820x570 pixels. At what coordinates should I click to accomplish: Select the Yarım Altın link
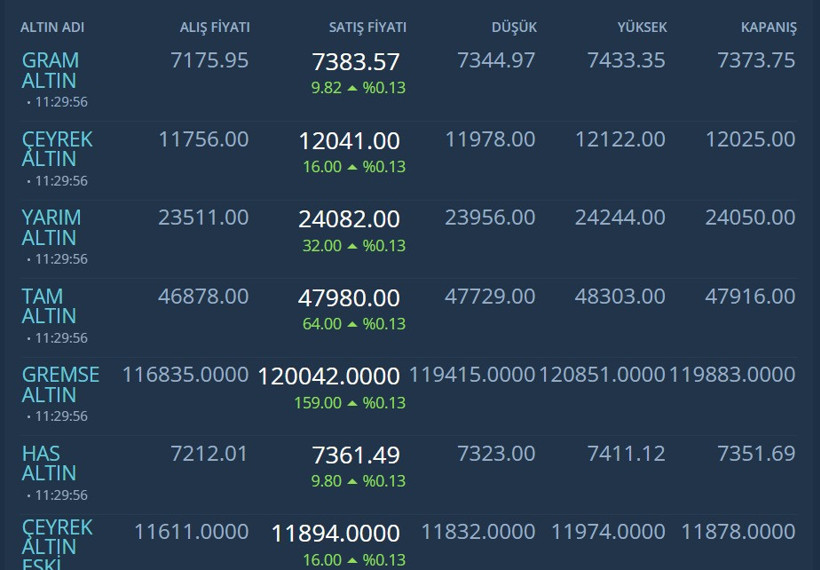click(51, 227)
